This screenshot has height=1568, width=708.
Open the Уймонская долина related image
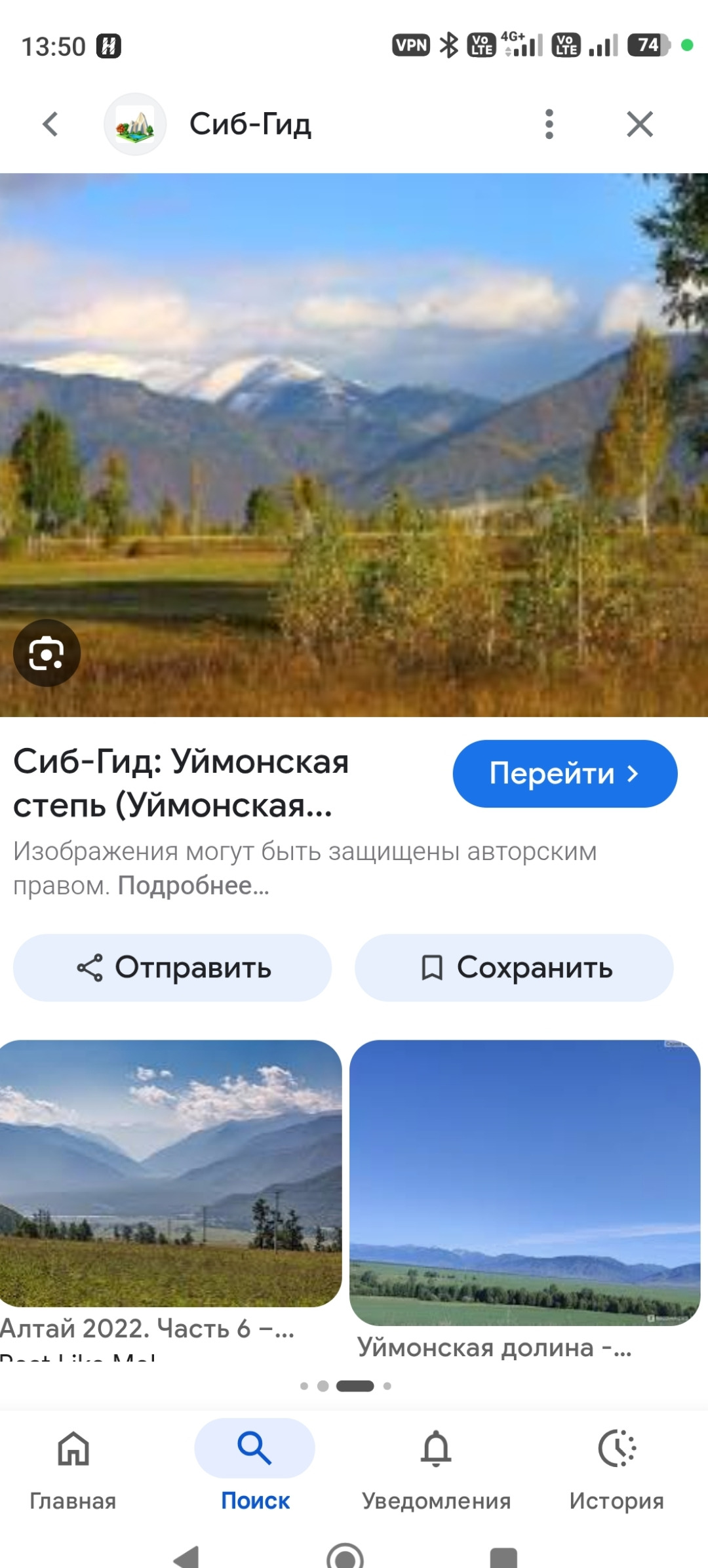point(524,1183)
